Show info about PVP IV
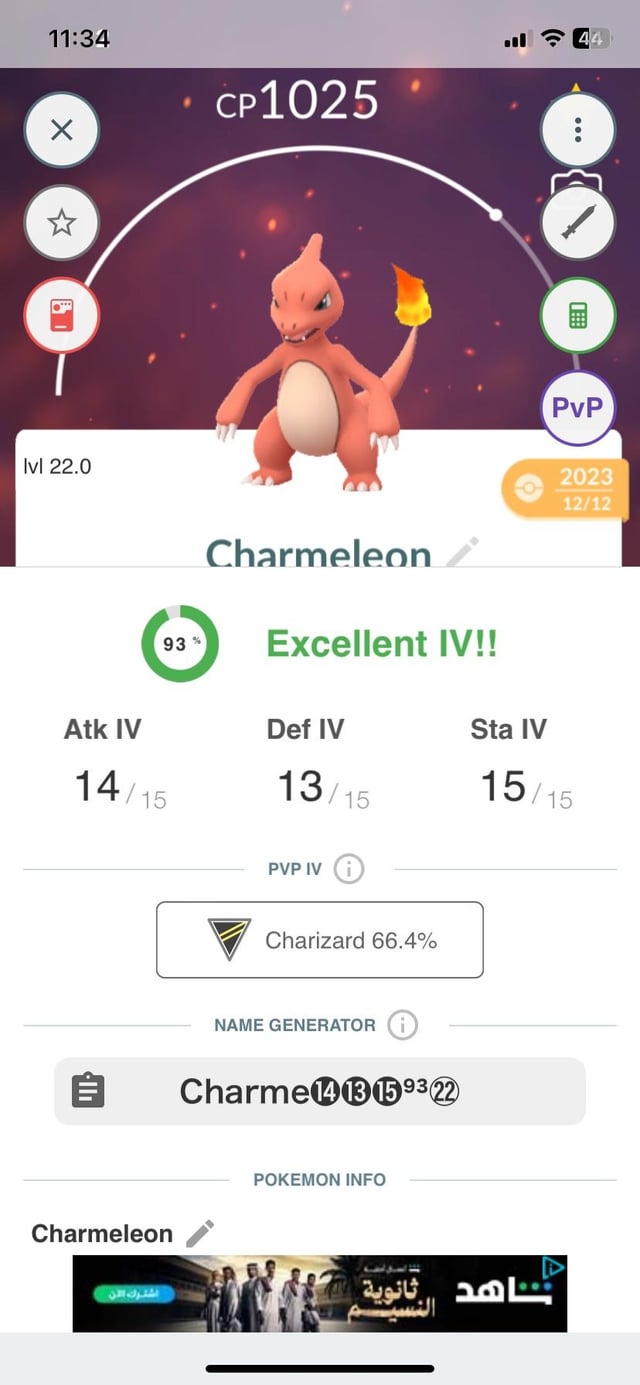 348,869
